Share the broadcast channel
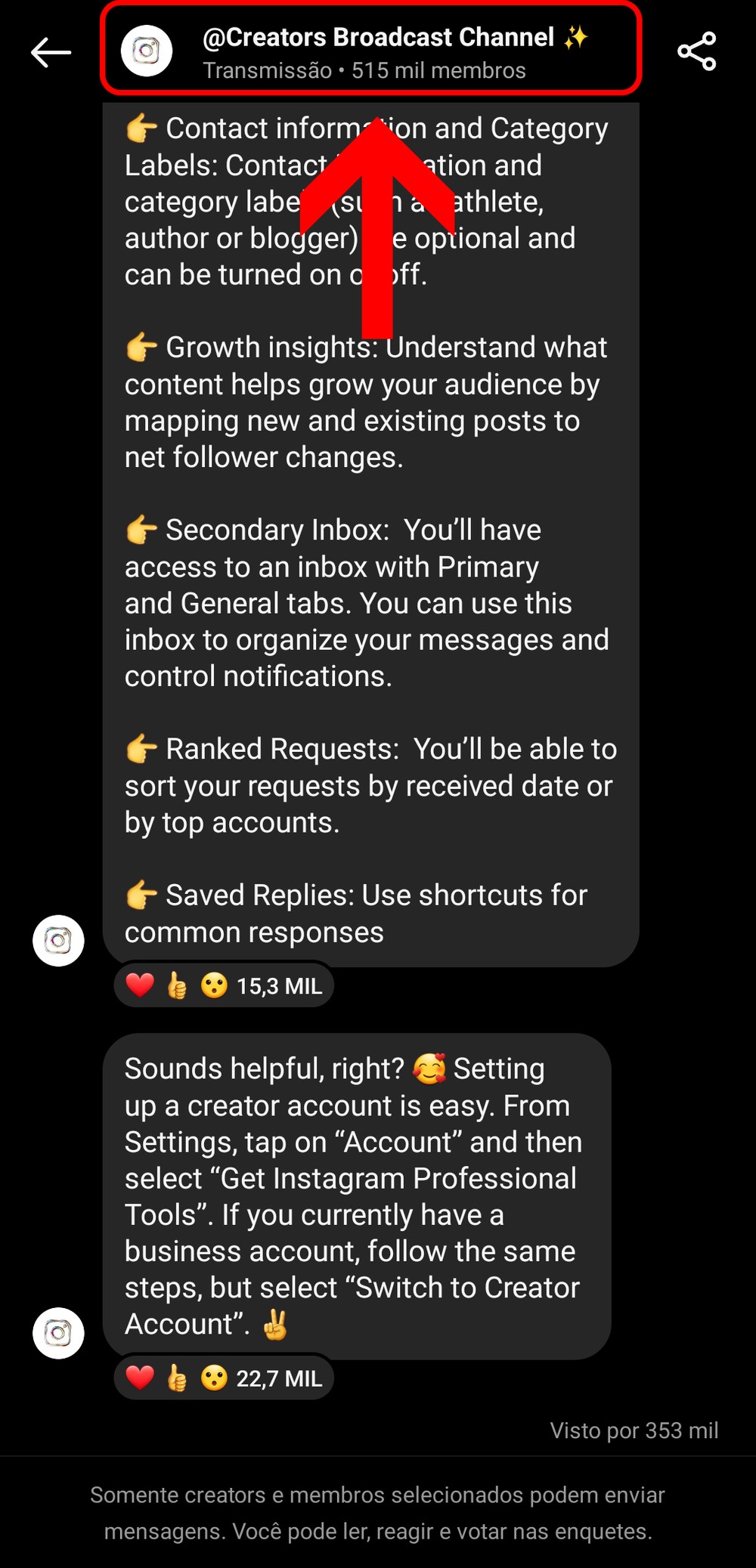 pyautogui.click(x=696, y=51)
